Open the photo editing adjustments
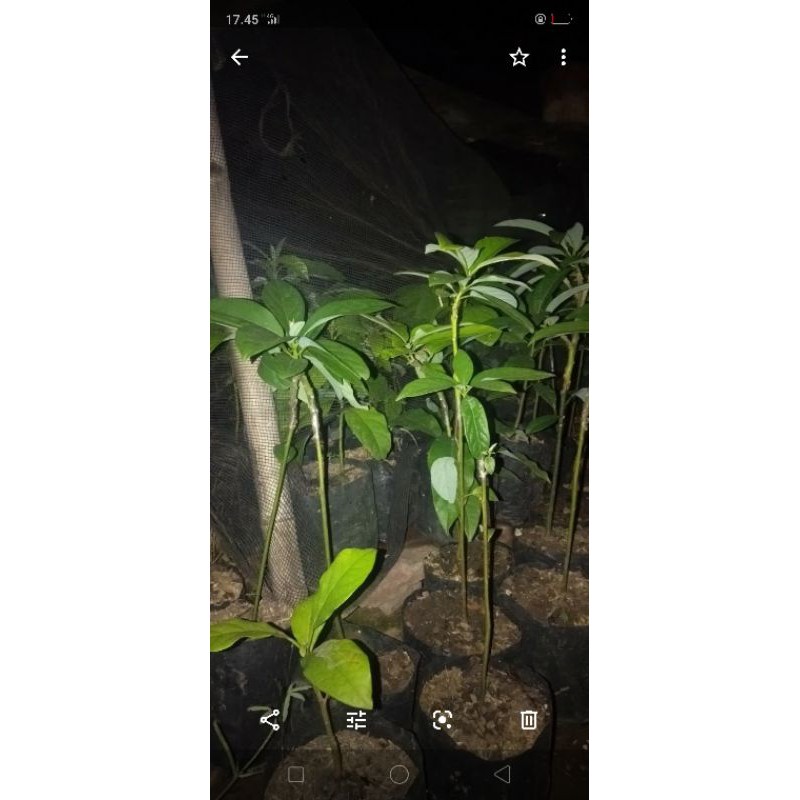 click(x=356, y=719)
